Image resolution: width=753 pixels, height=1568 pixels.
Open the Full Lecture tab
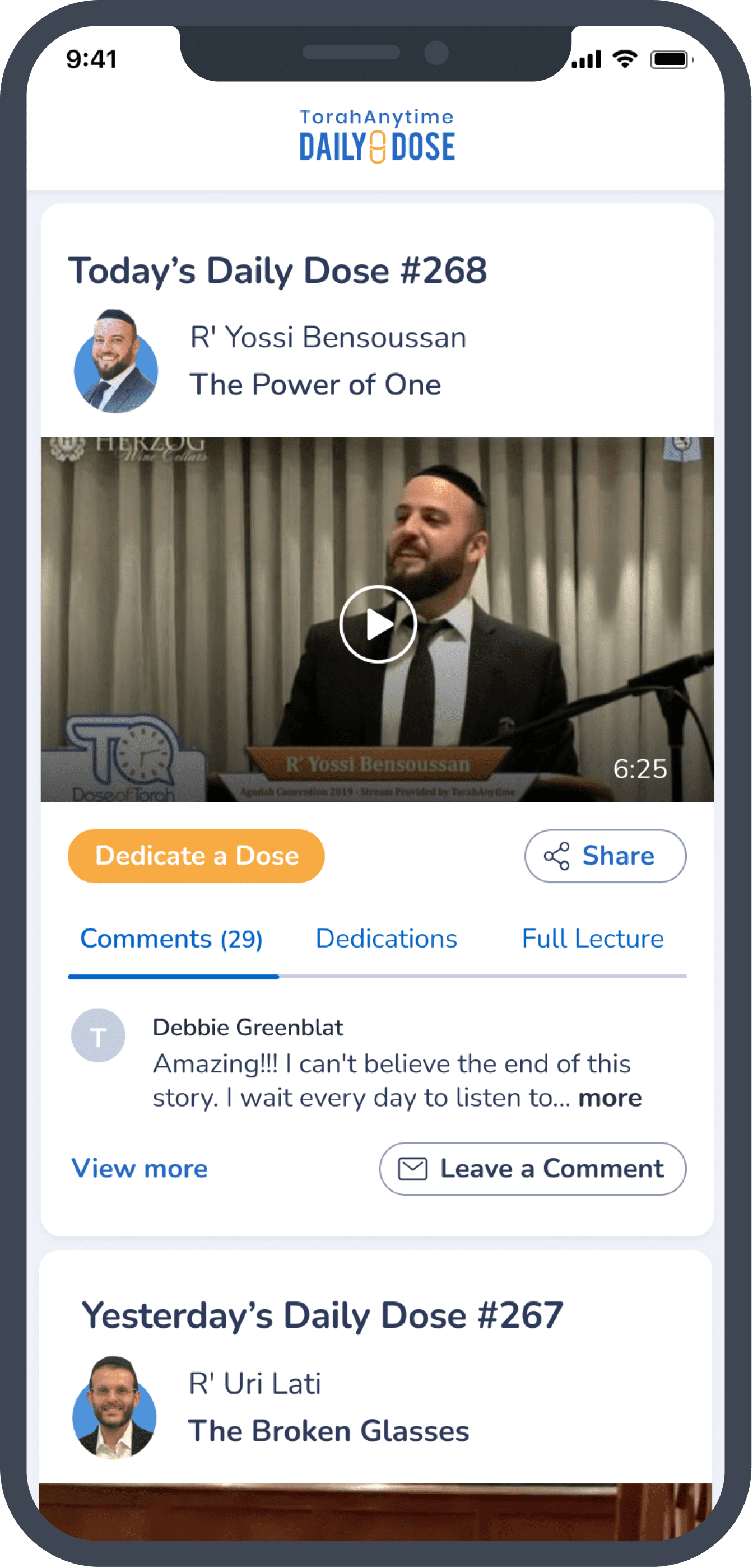click(592, 939)
